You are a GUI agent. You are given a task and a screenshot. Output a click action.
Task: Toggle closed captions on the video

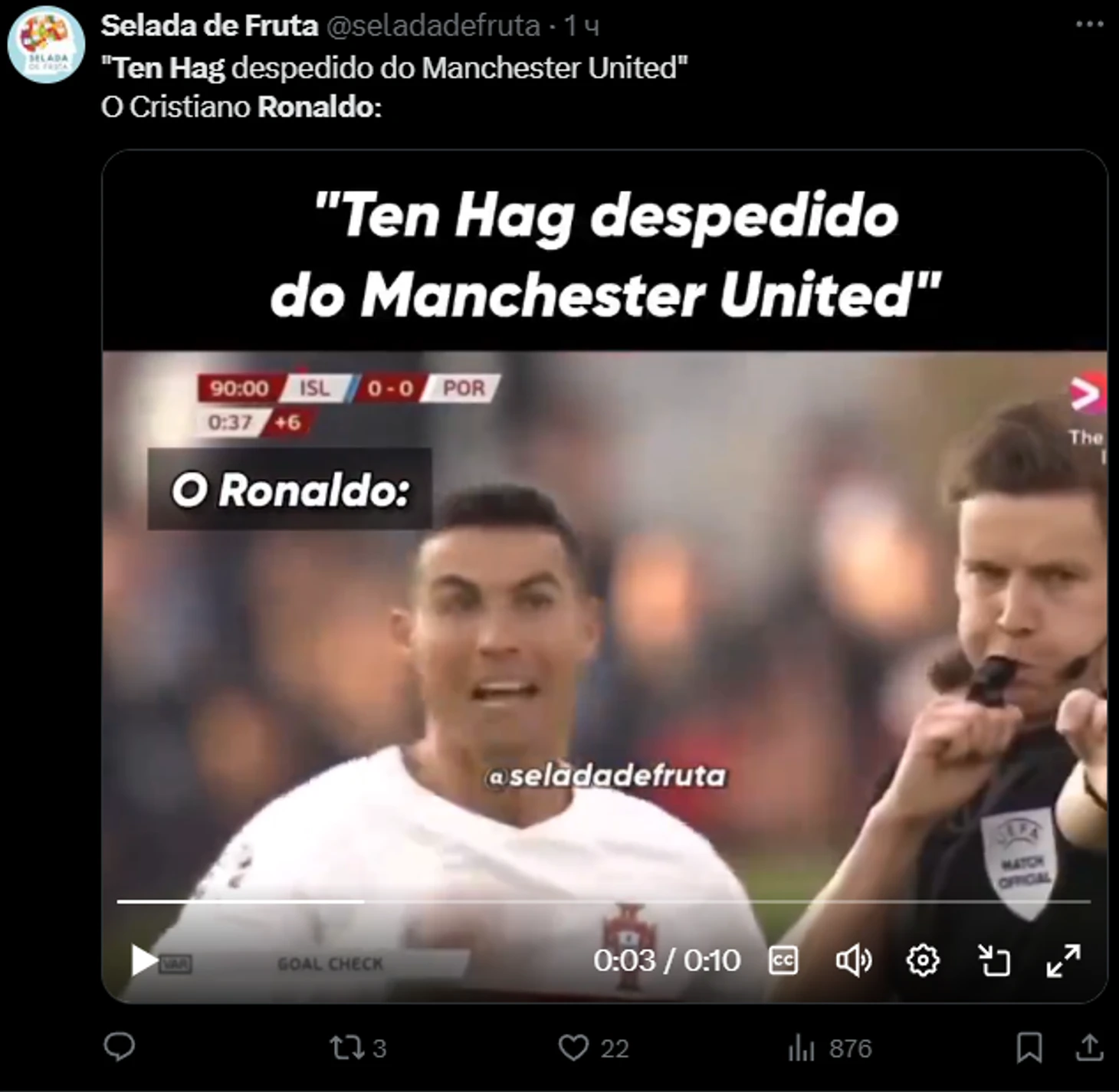pyautogui.click(x=783, y=960)
